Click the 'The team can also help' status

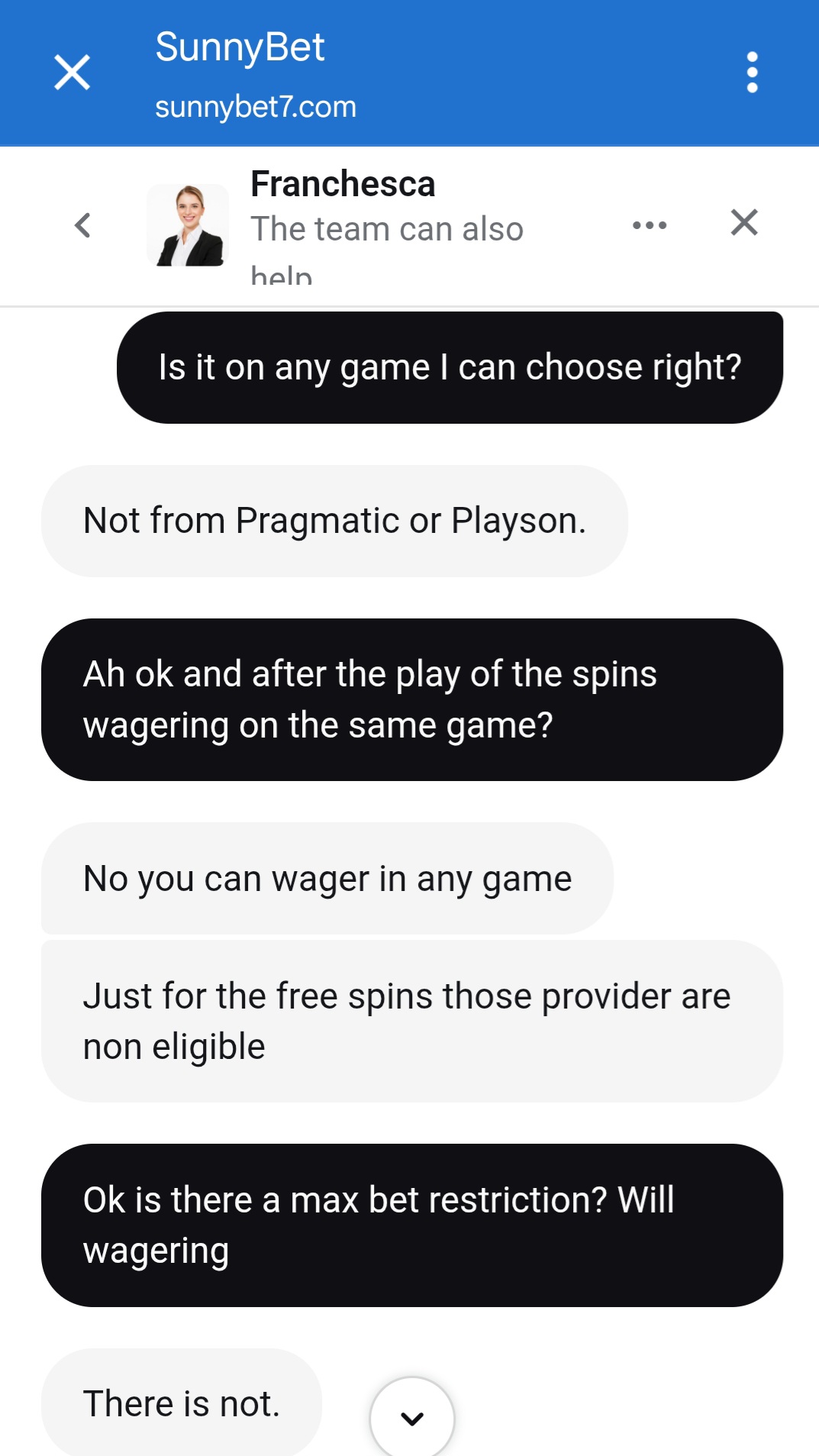click(387, 228)
